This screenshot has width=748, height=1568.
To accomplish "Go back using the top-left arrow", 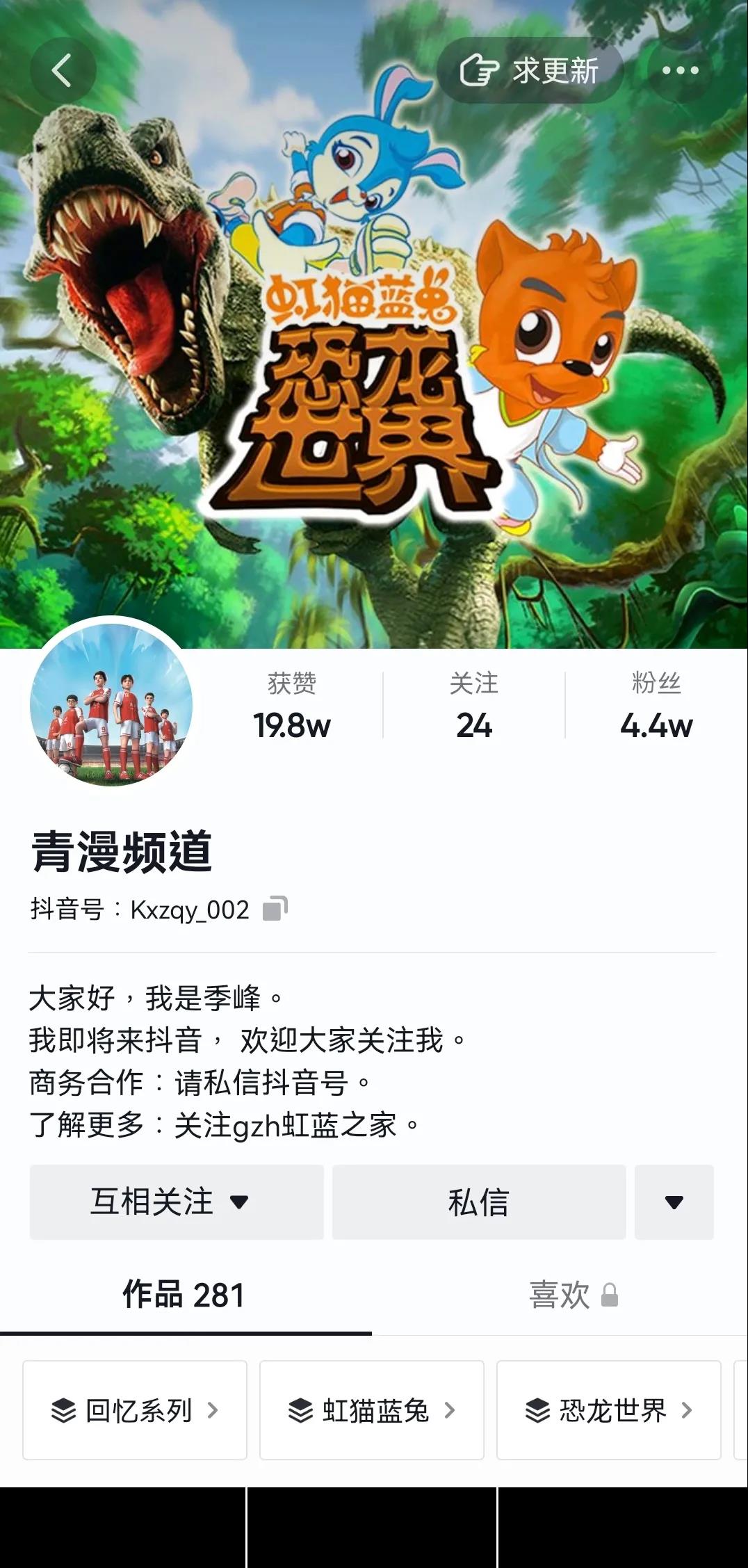I will tap(63, 70).
